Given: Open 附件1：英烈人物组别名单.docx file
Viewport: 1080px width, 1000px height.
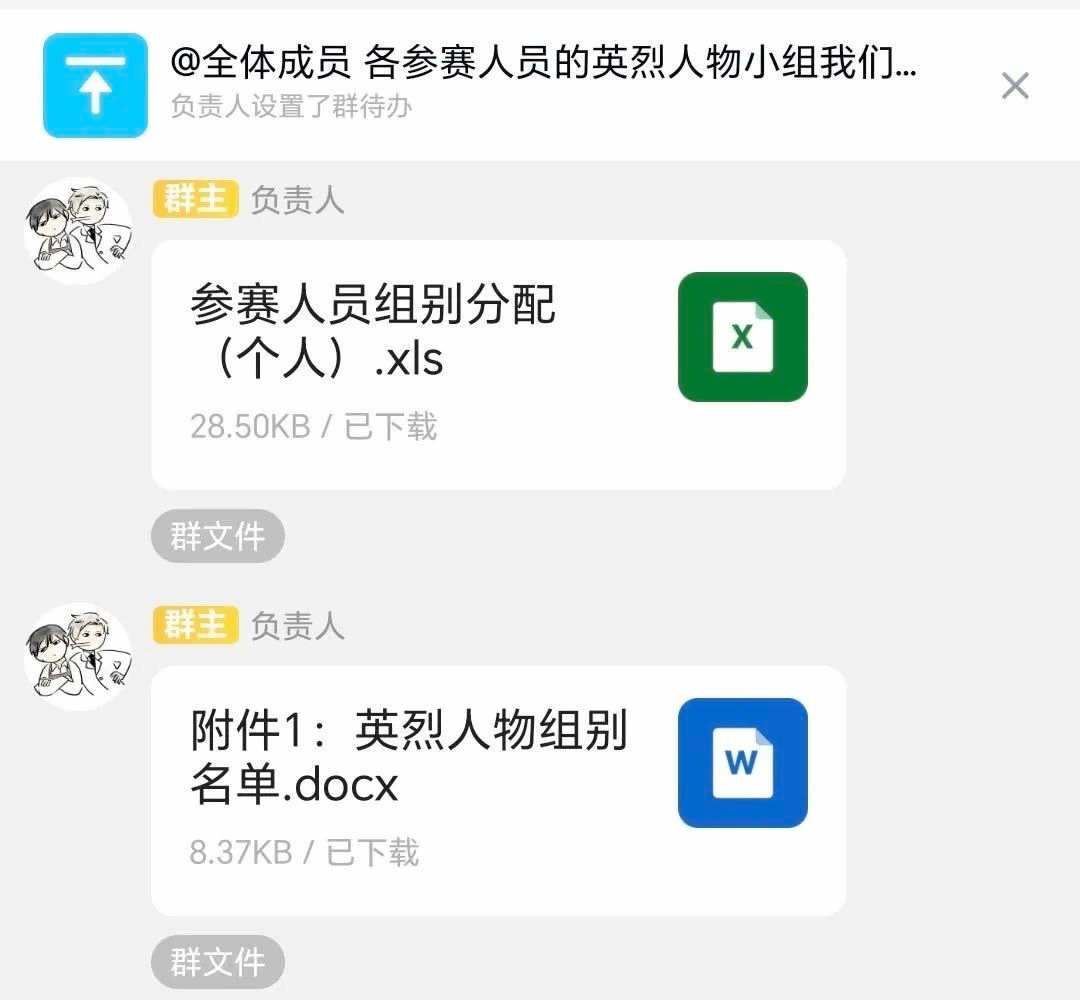Looking at the screenshot, I should coord(498,790).
